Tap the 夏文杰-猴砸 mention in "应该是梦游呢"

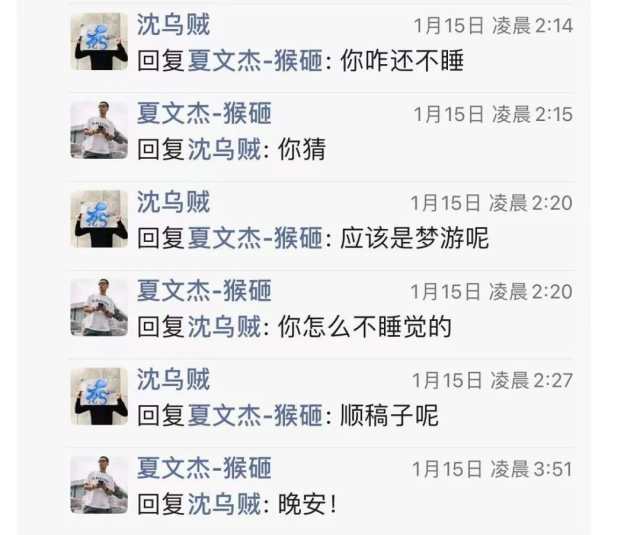pos(255,238)
